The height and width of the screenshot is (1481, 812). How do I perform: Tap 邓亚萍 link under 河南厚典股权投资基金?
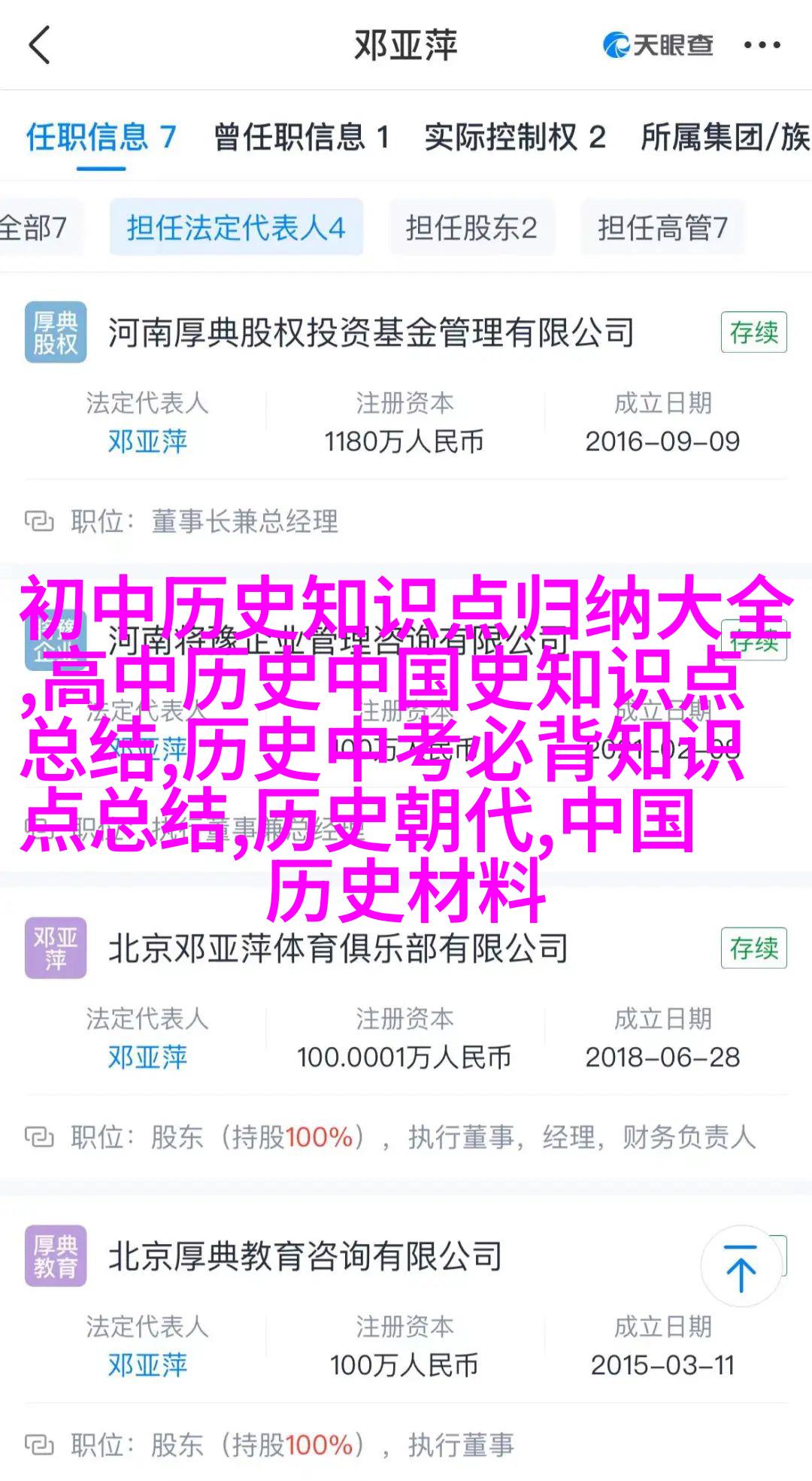tap(147, 442)
